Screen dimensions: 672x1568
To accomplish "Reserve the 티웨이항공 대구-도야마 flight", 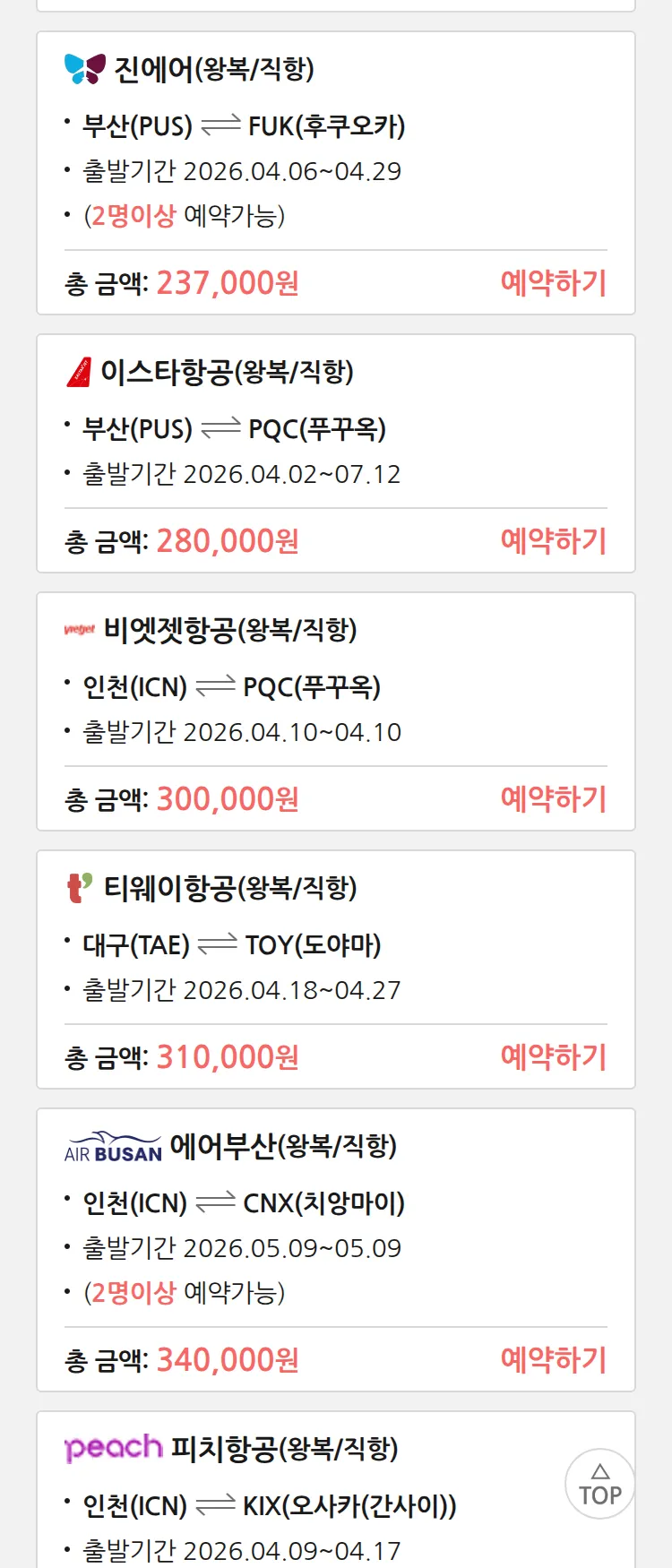I will pyautogui.click(x=553, y=1057).
